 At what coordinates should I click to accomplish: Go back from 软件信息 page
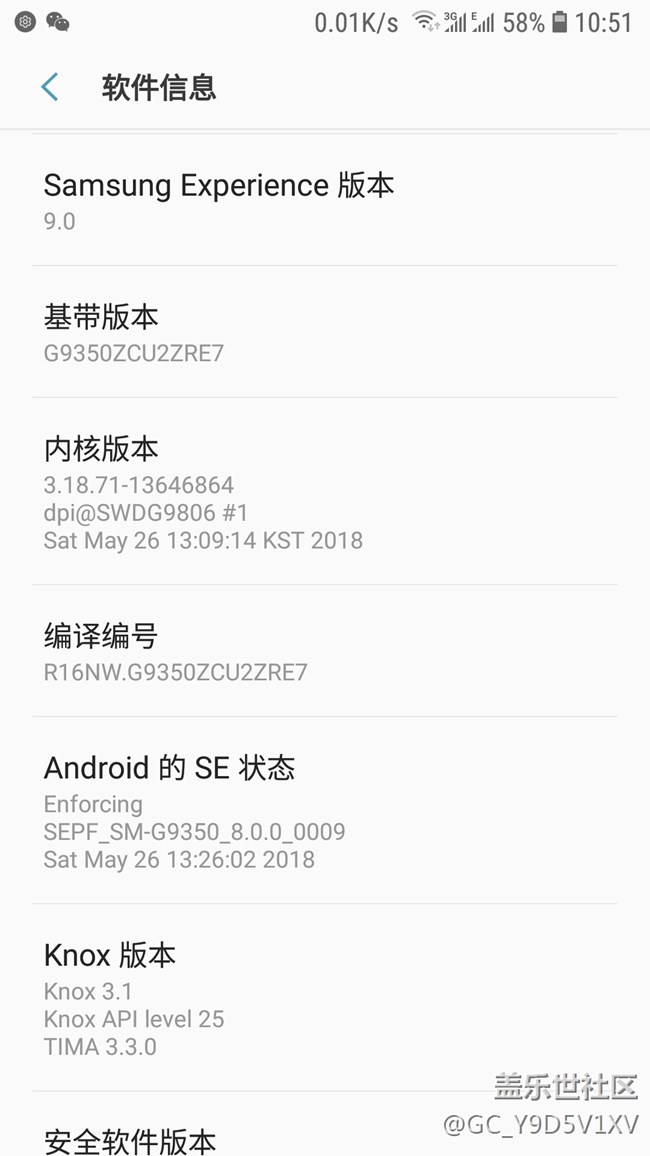coord(50,88)
